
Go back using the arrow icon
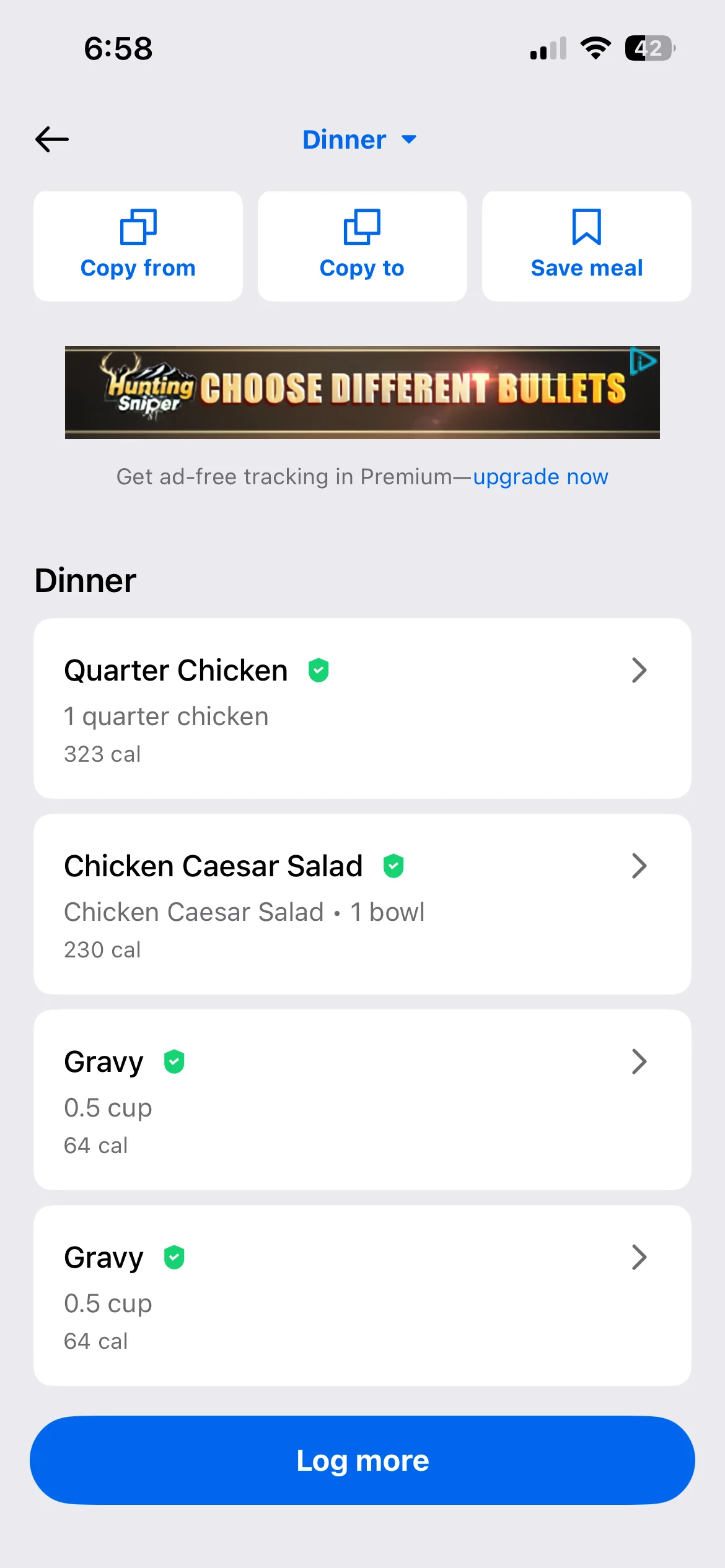click(52, 139)
